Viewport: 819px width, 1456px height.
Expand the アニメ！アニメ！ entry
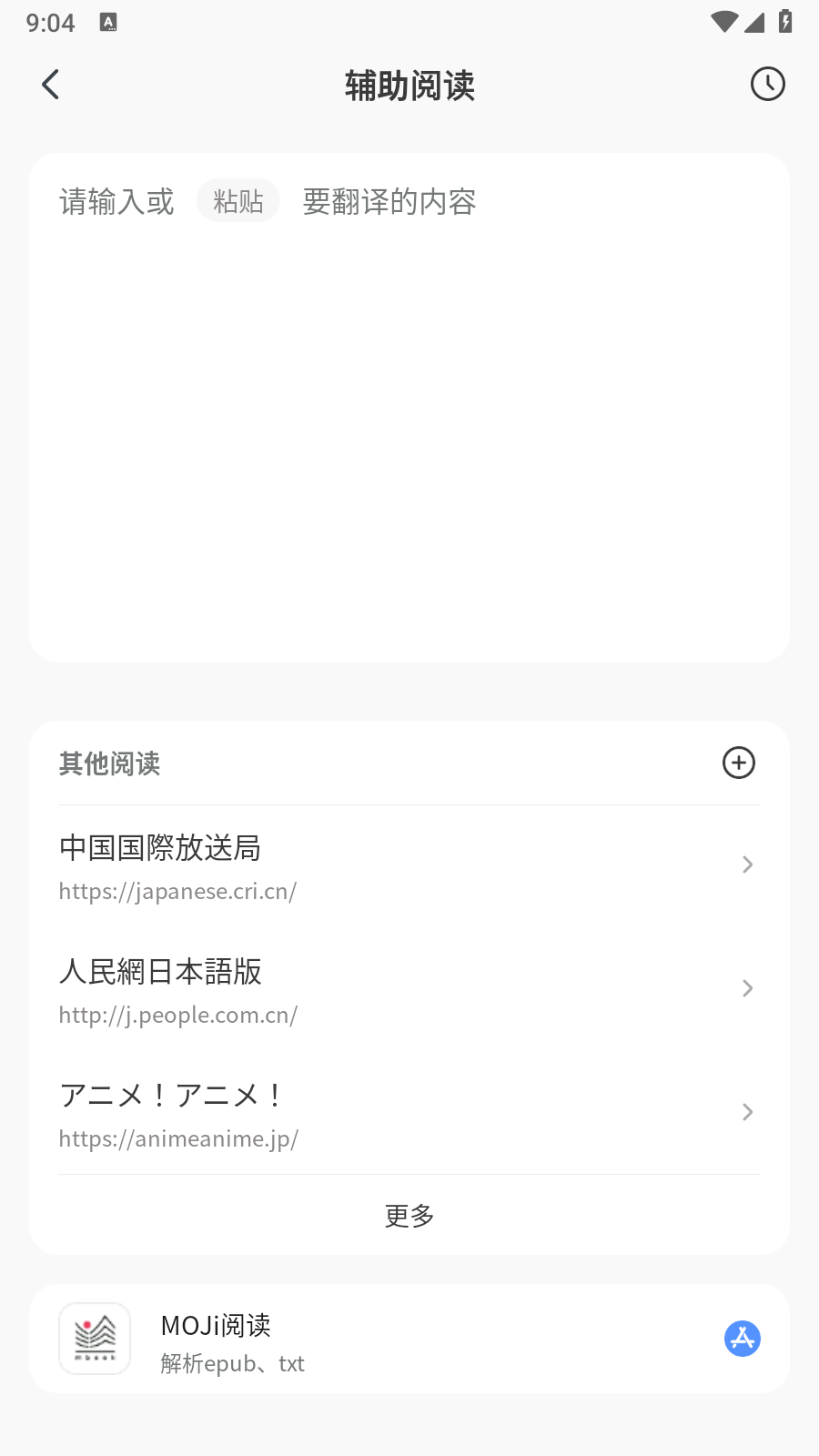(747, 1112)
